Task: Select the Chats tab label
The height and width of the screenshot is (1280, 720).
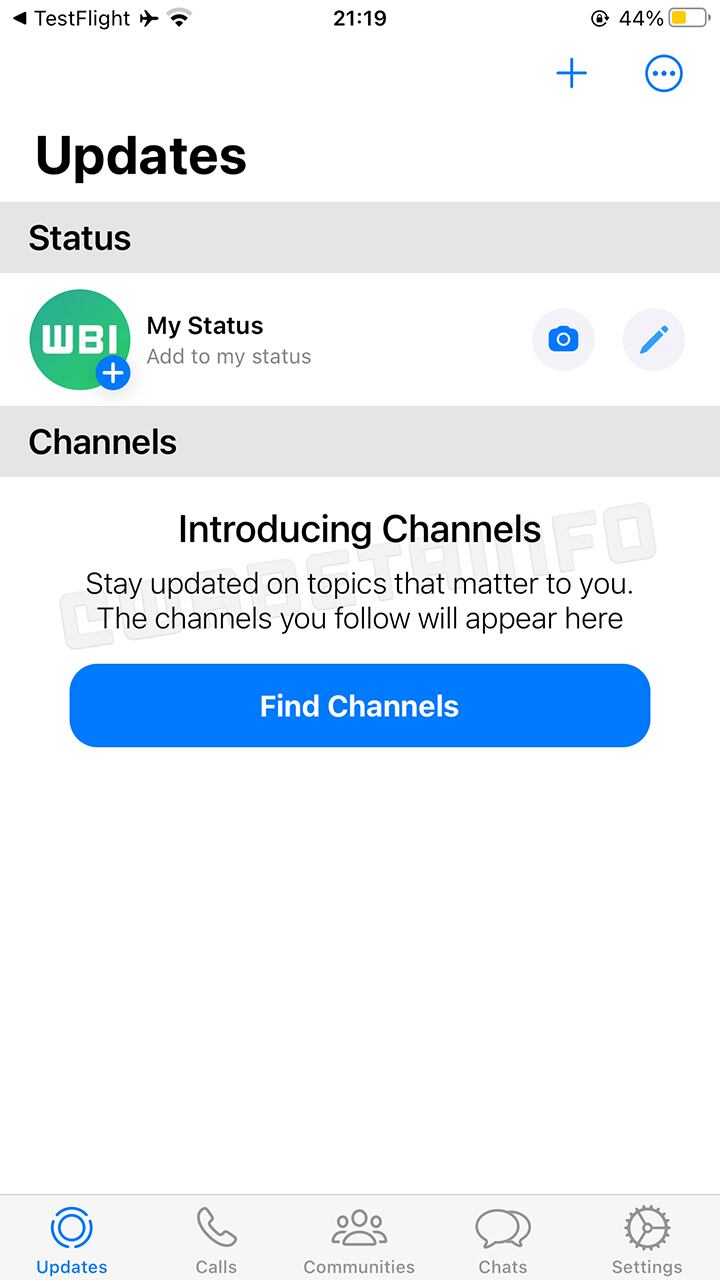Action: [x=503, y=1266]
